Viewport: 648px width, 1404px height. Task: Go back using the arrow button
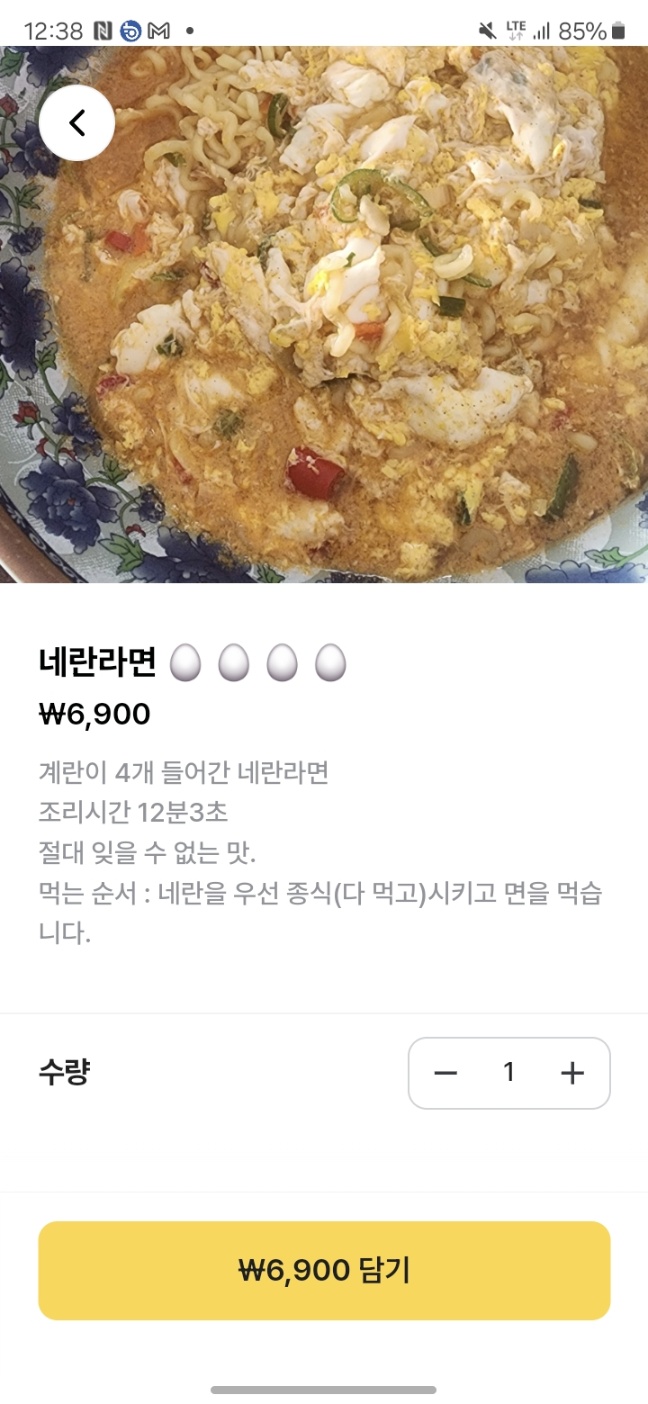tap(77, 123)
